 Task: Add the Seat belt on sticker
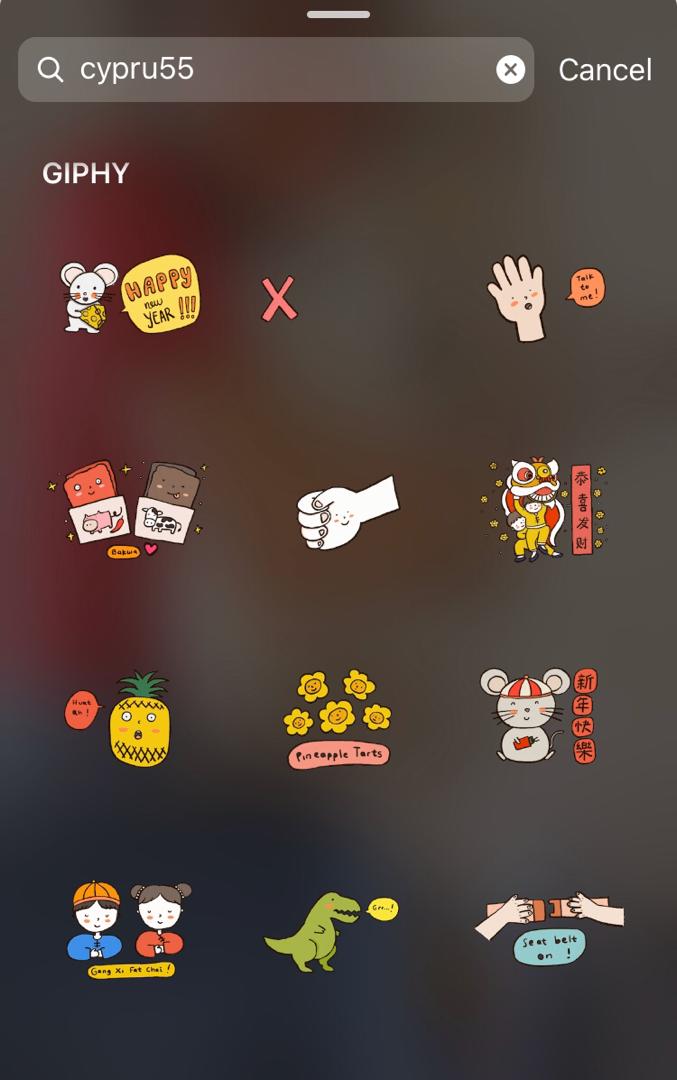pyautogui.click(x=549, y=929)
